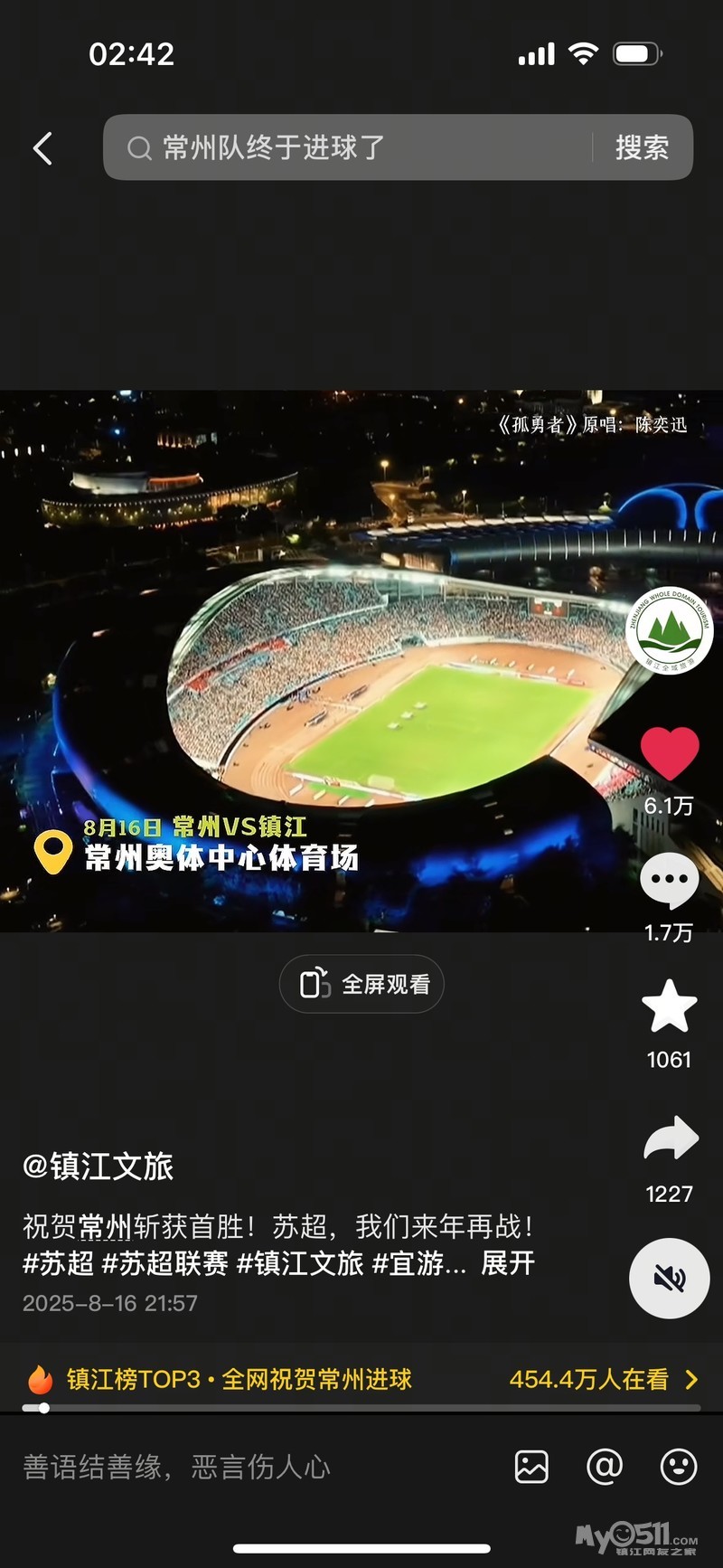Unmute the video sound
Screen dimensions: 723x1568
[x=669, y=1278]
